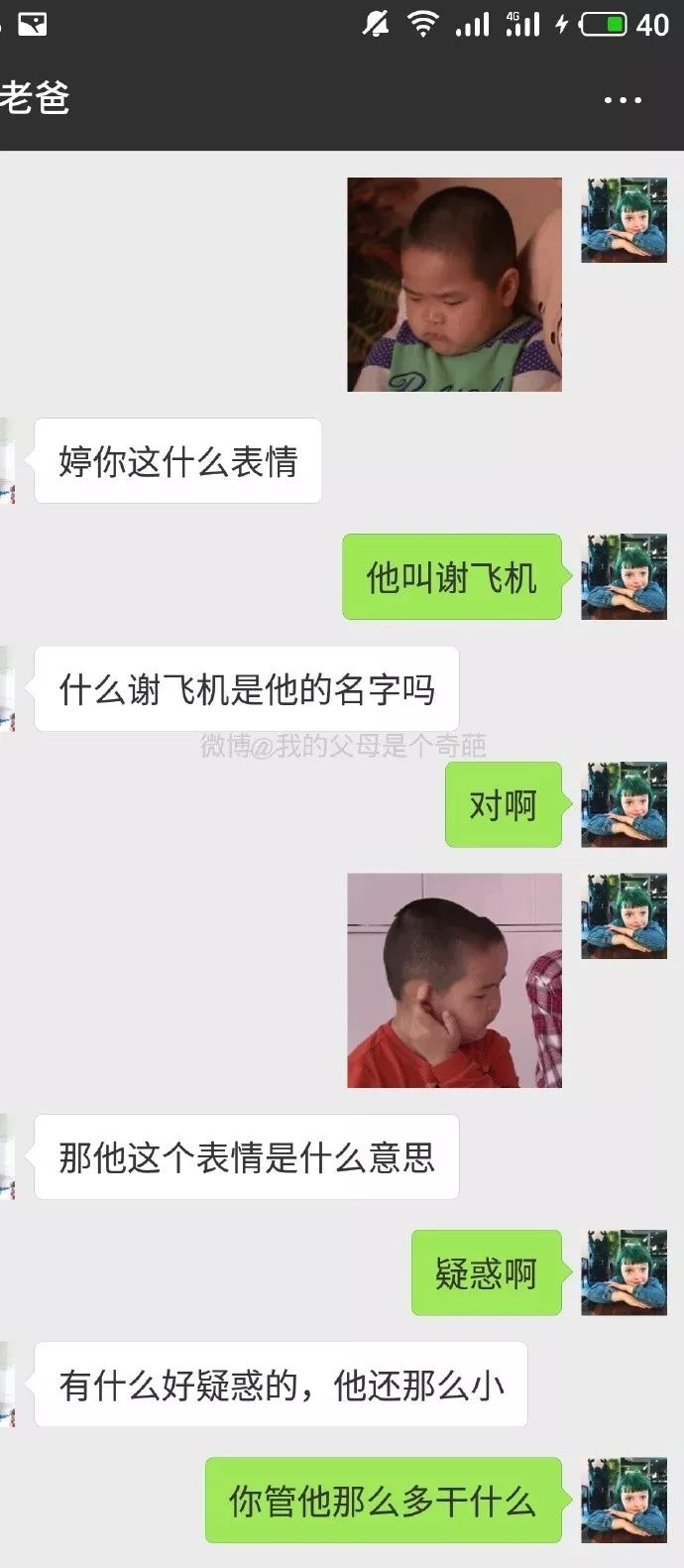Open the frowning toddler picture message
The height and width of the screenshot is (1568, 684).
pos(454,285)
